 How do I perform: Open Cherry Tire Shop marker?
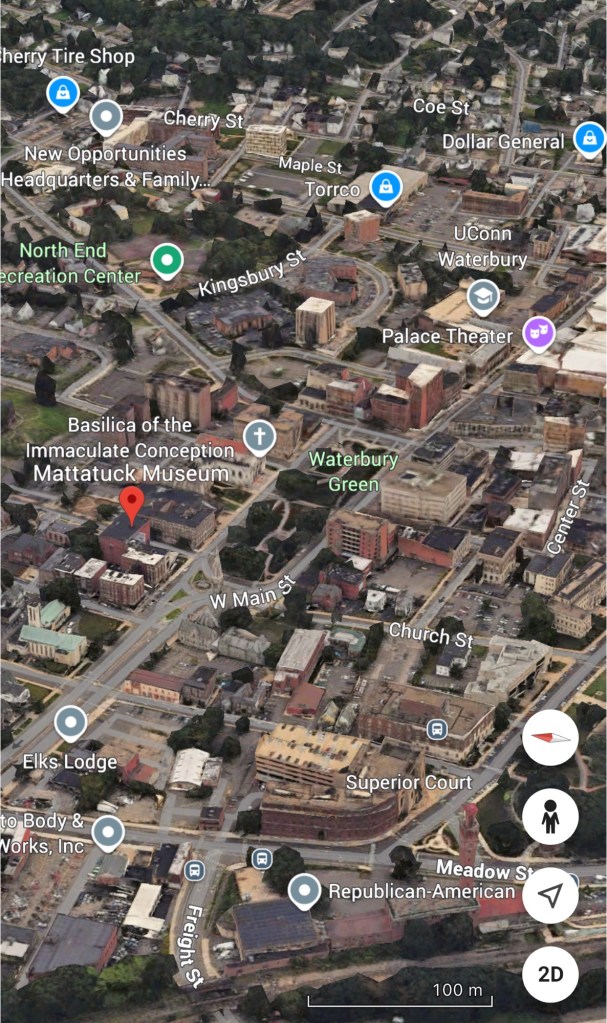click(62, 94)
